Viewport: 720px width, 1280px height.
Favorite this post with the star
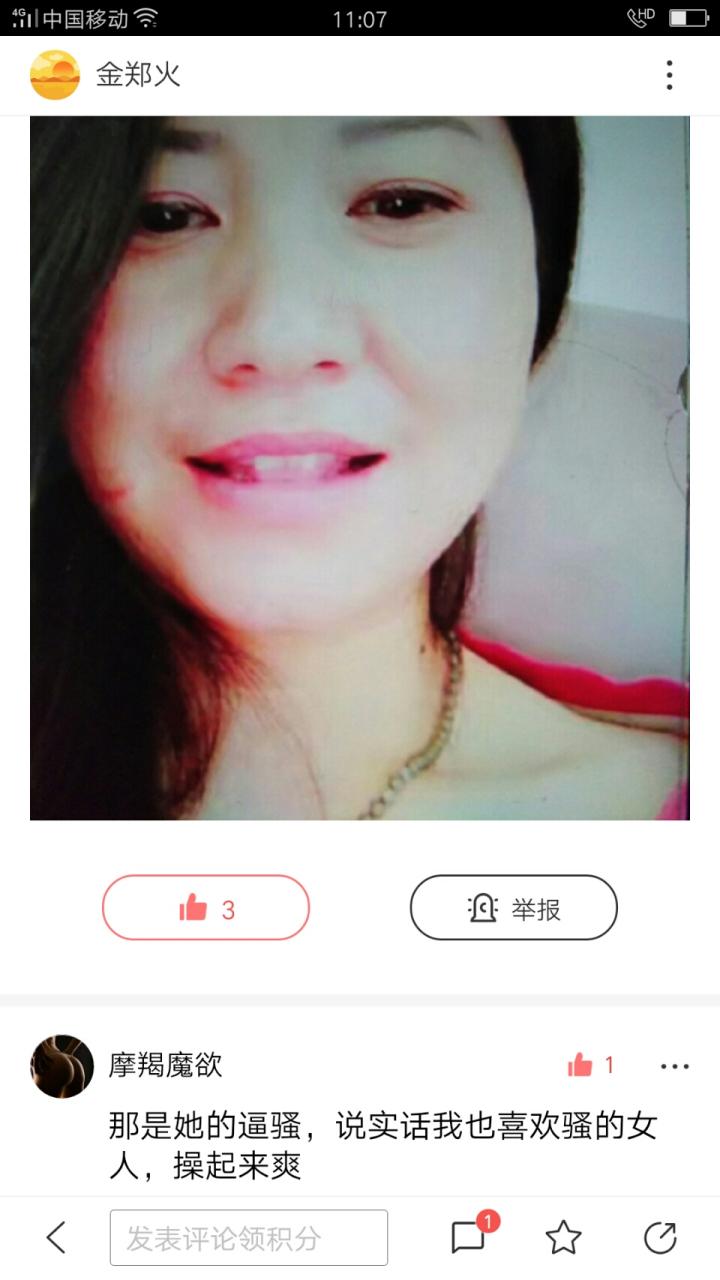(x=563, y=1238)
